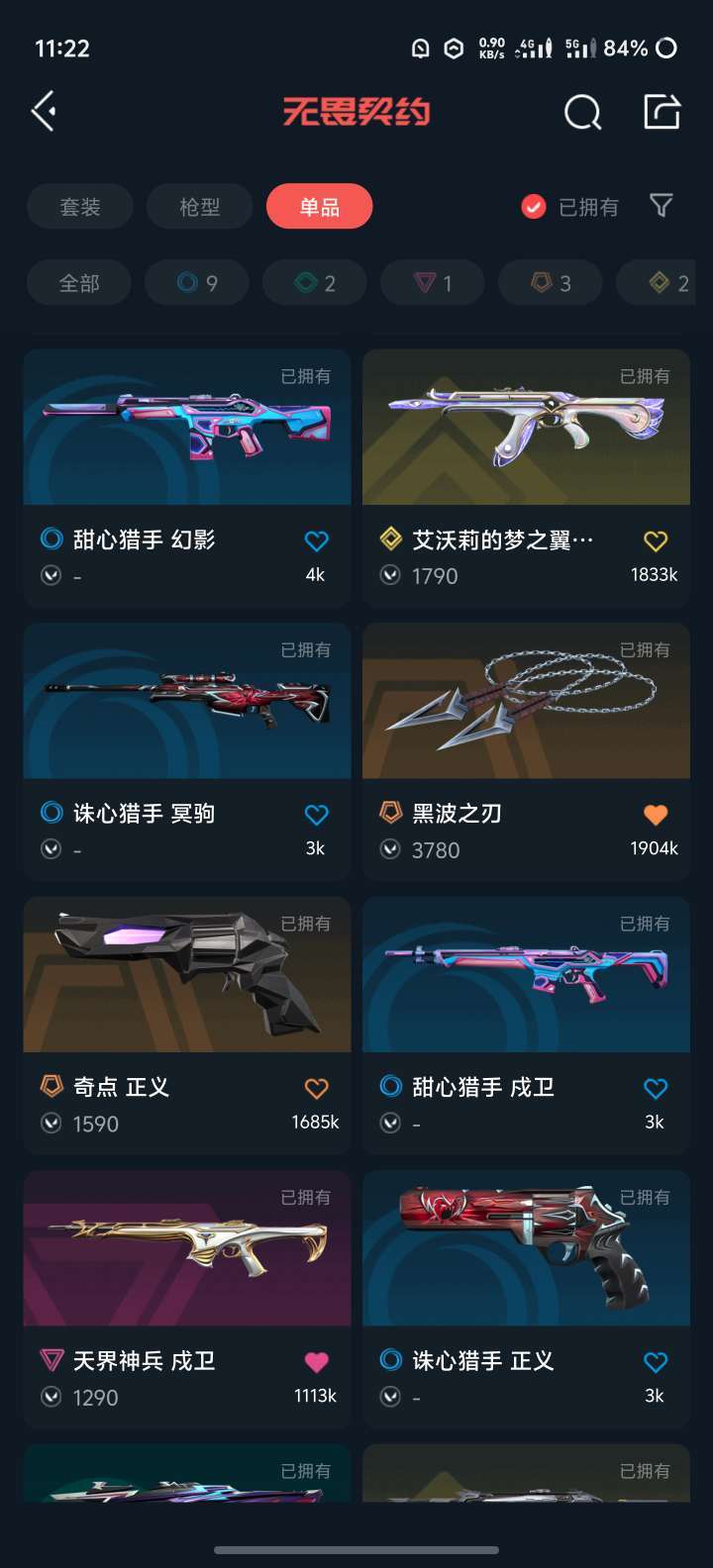Switch to the 套装 tab
The width and height of the screenshot is (713, 1568).
click(80, 207)
